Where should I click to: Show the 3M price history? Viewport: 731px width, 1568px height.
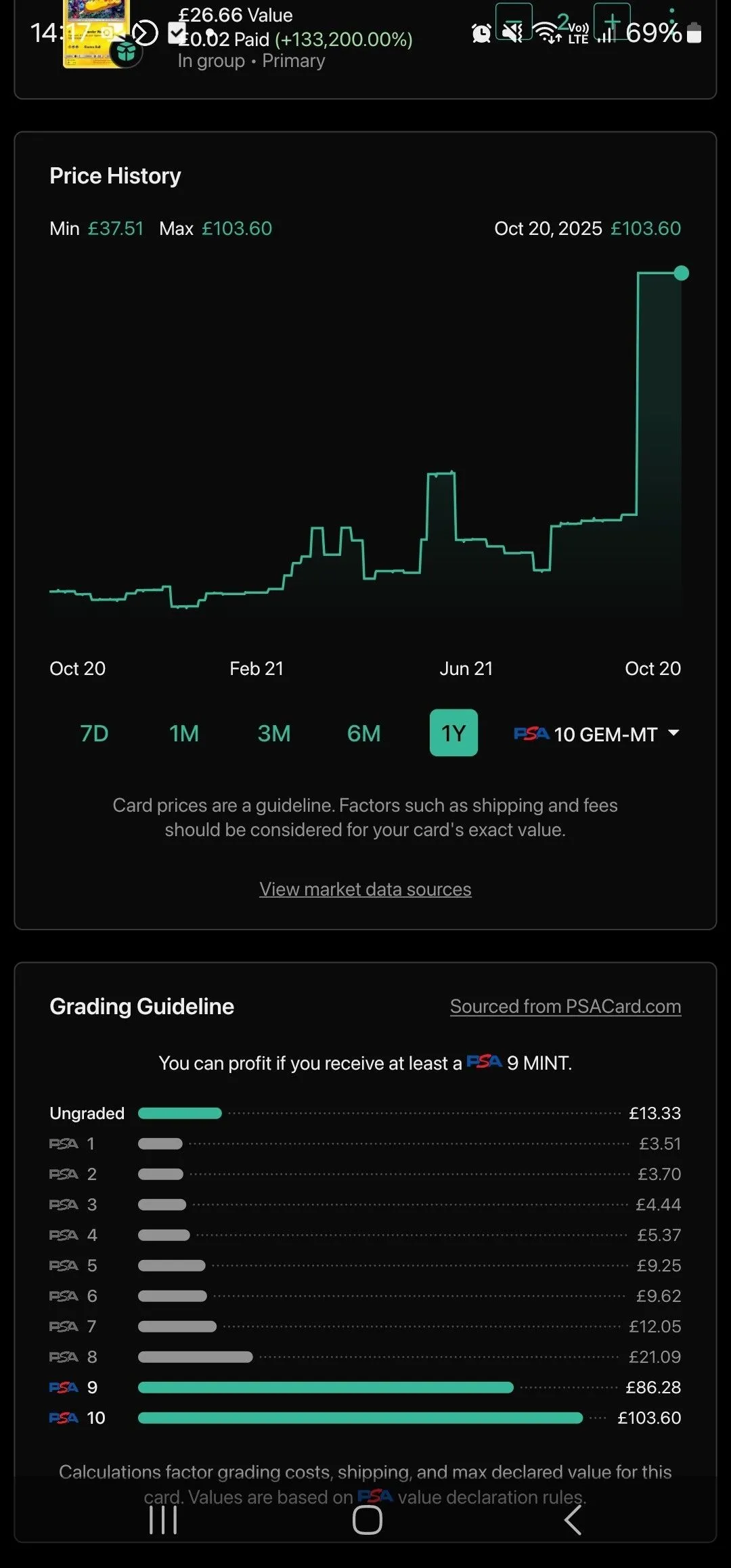(273, 733)
